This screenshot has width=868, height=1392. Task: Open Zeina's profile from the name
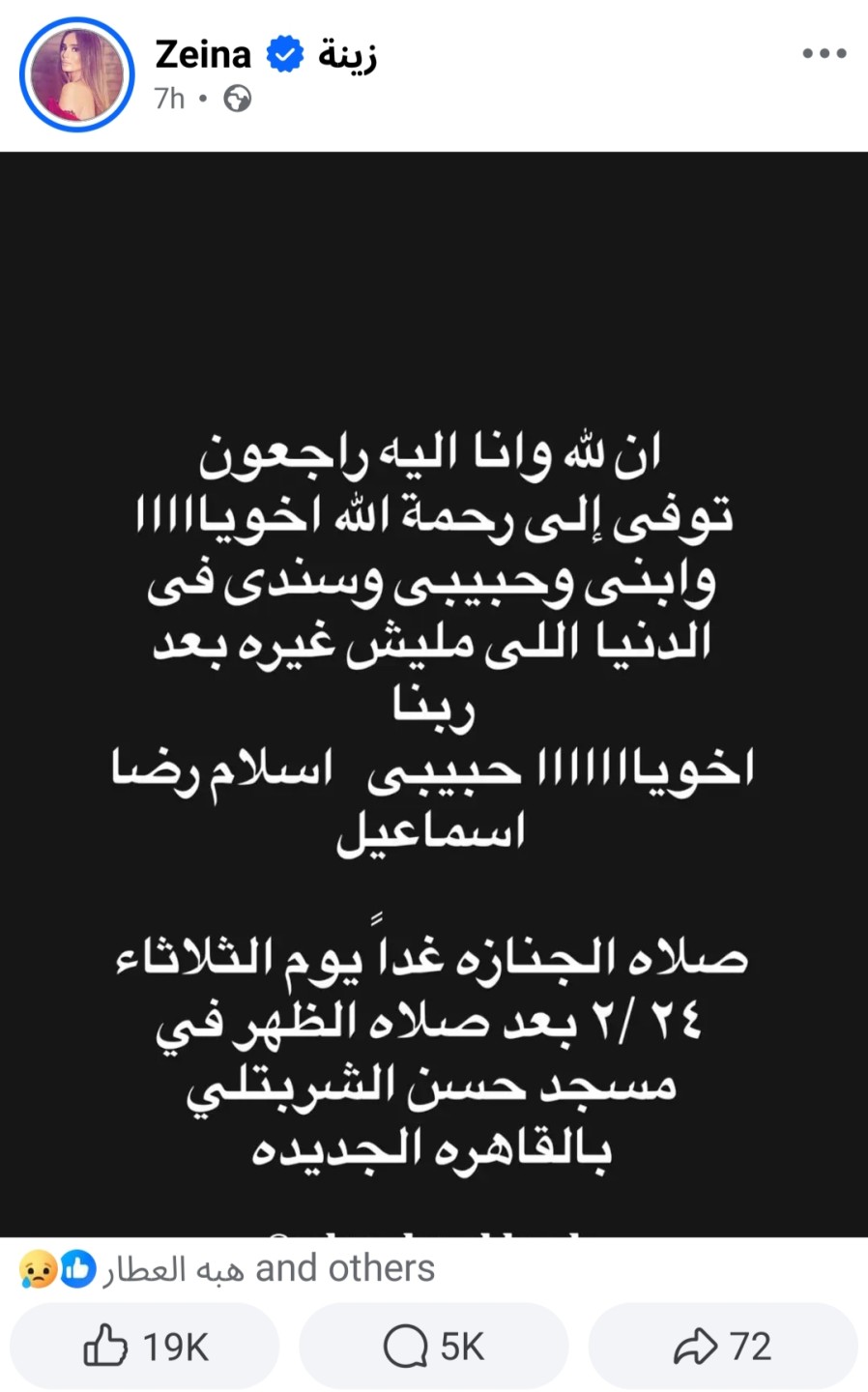(x=203, y=54)
